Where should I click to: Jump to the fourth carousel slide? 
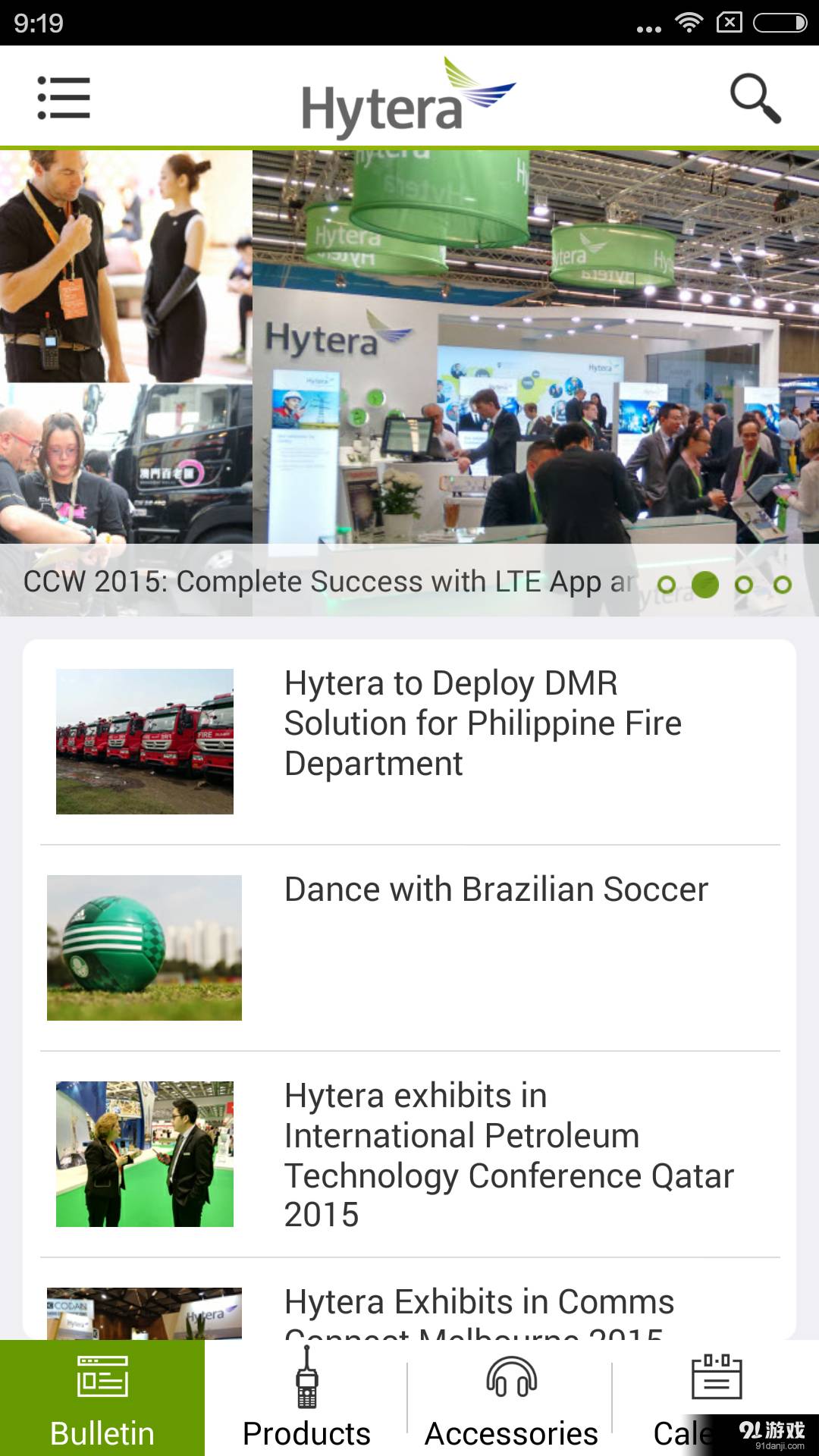pos(782,585)
